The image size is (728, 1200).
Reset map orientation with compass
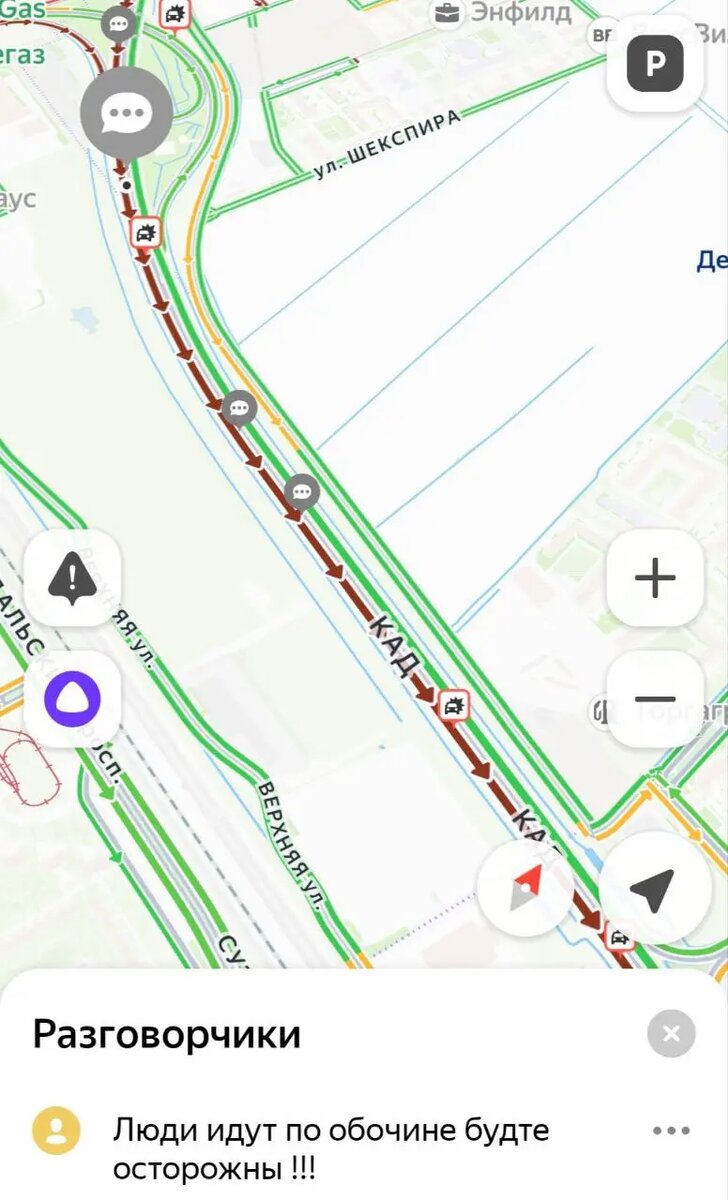tap(526, 887)
